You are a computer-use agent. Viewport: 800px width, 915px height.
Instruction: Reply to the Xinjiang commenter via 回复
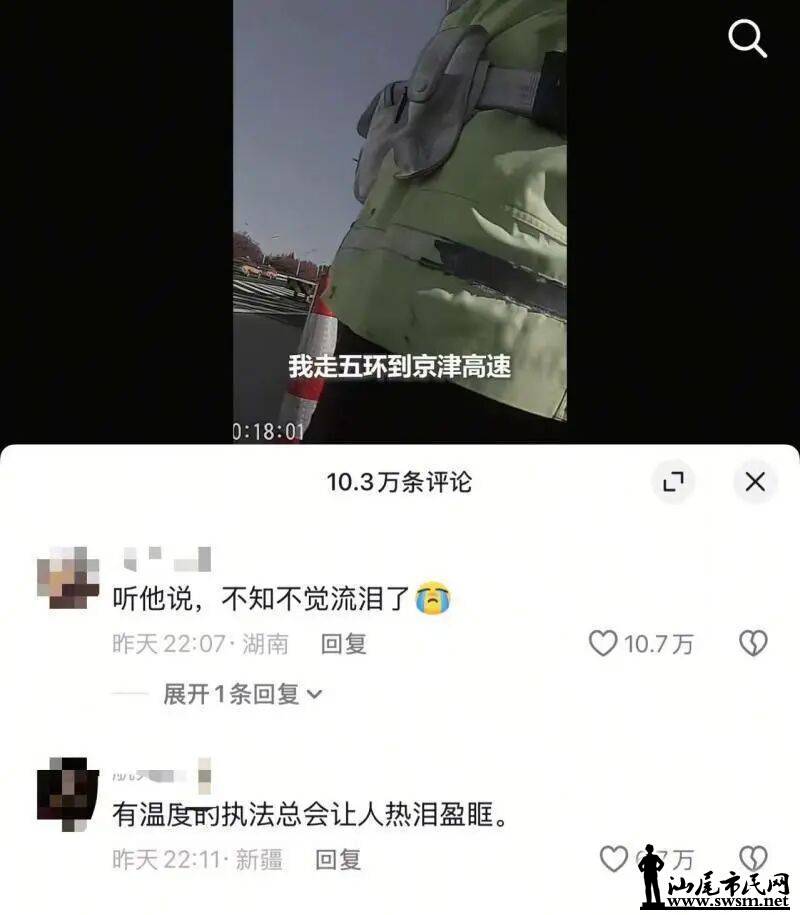(340, 857)
